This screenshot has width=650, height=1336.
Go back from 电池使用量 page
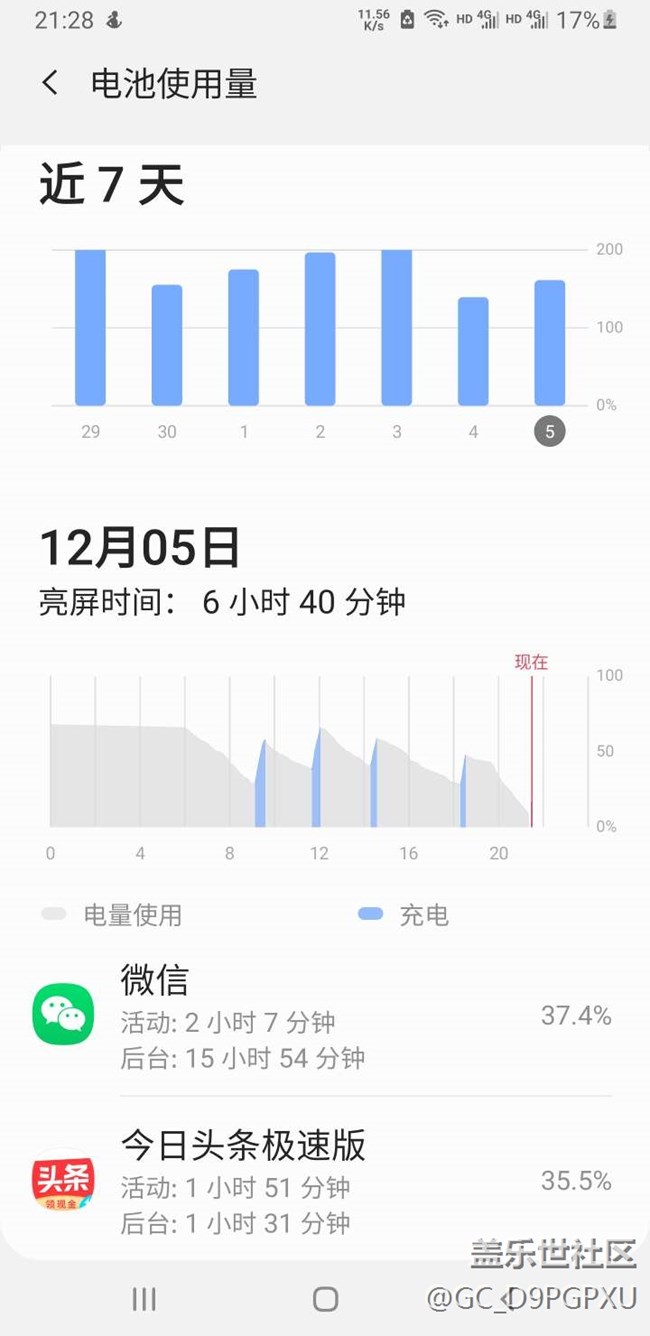pyautogui.click(x=50, y=83)
